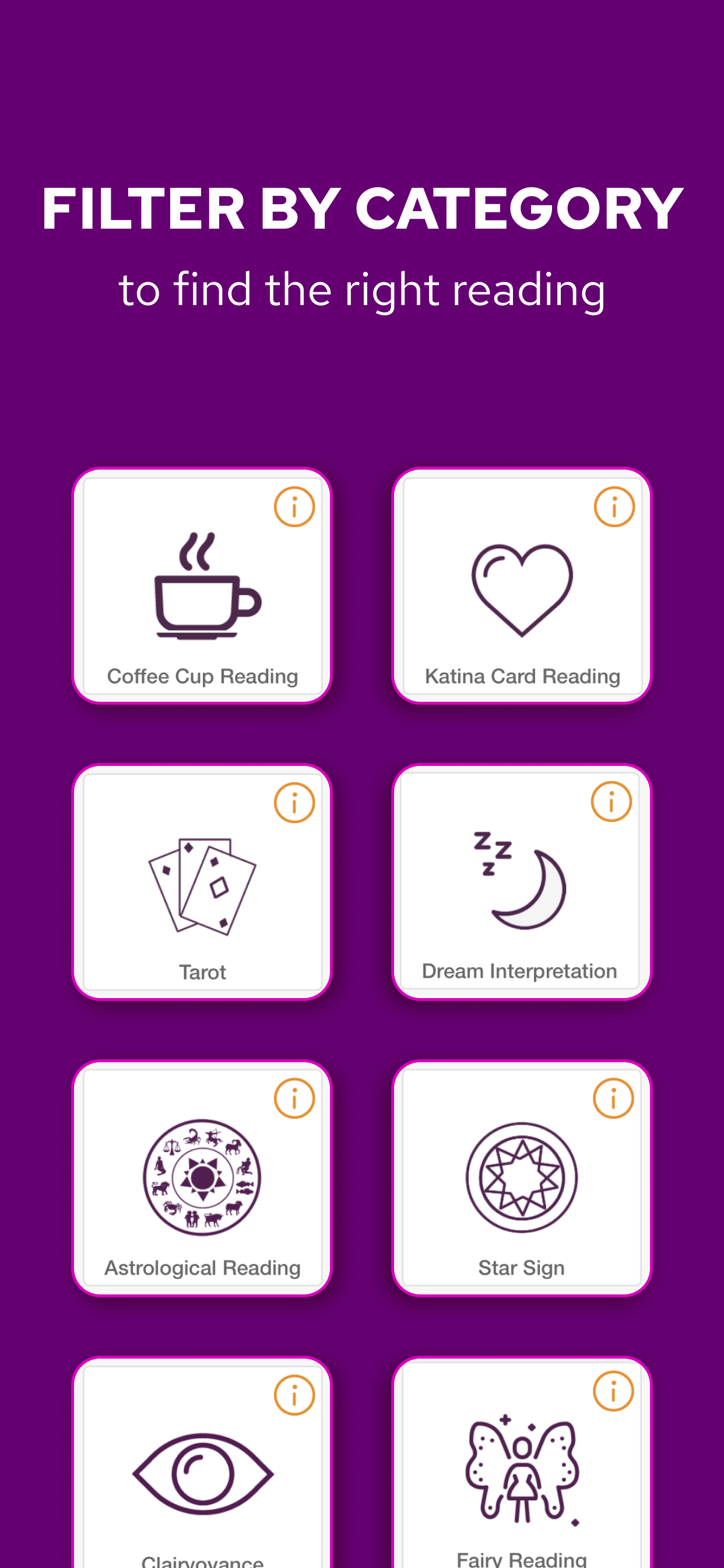
Task: Click the info icon on the Tarot card
Action: coord(293,802)
